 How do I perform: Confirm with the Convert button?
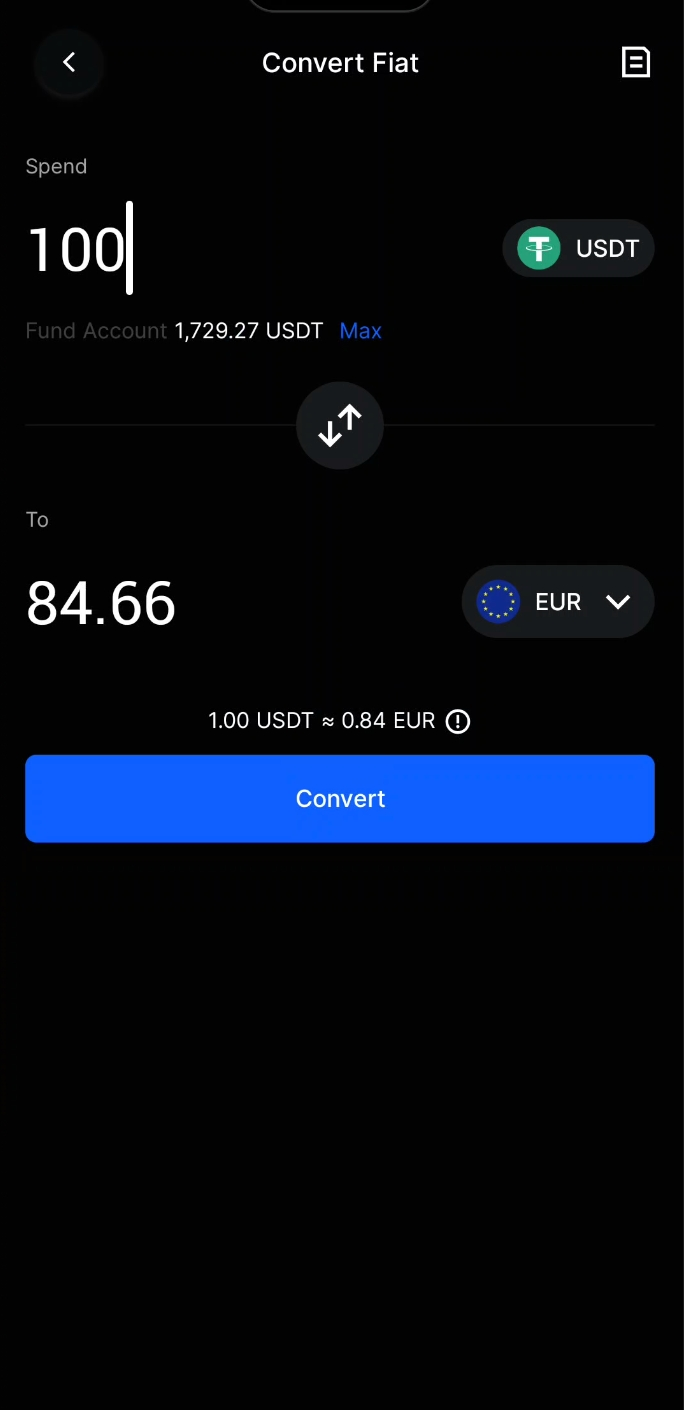coord(340,798)
